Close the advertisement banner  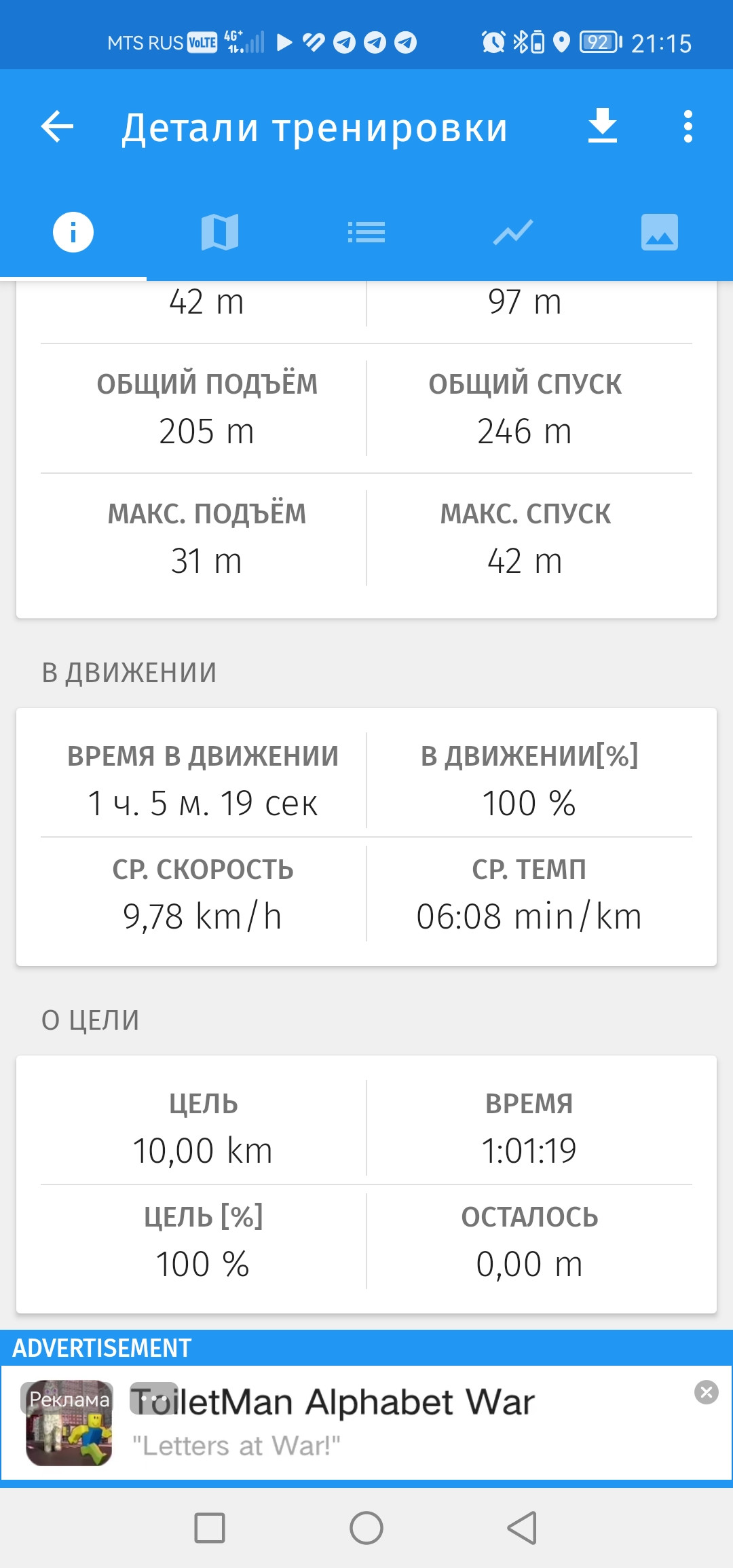click(x=707, y=1392)
